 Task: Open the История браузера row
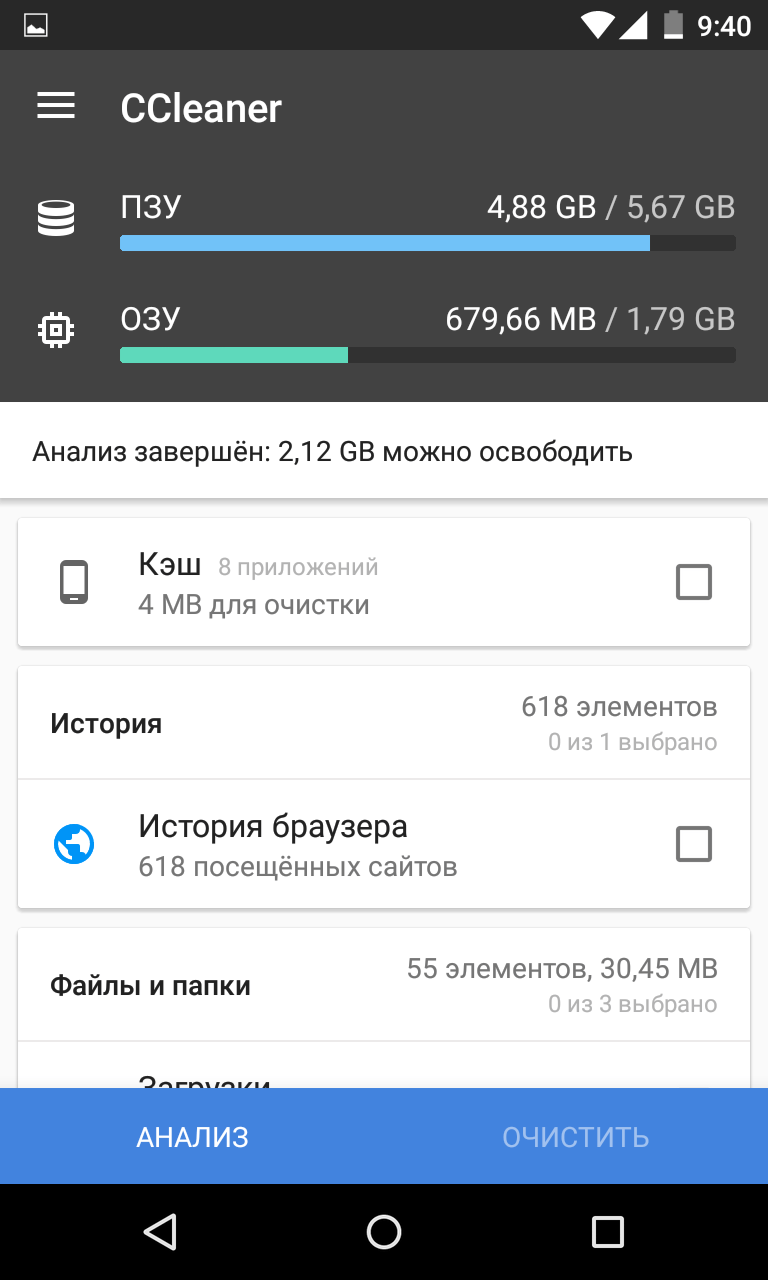click(x=300, y=844)
